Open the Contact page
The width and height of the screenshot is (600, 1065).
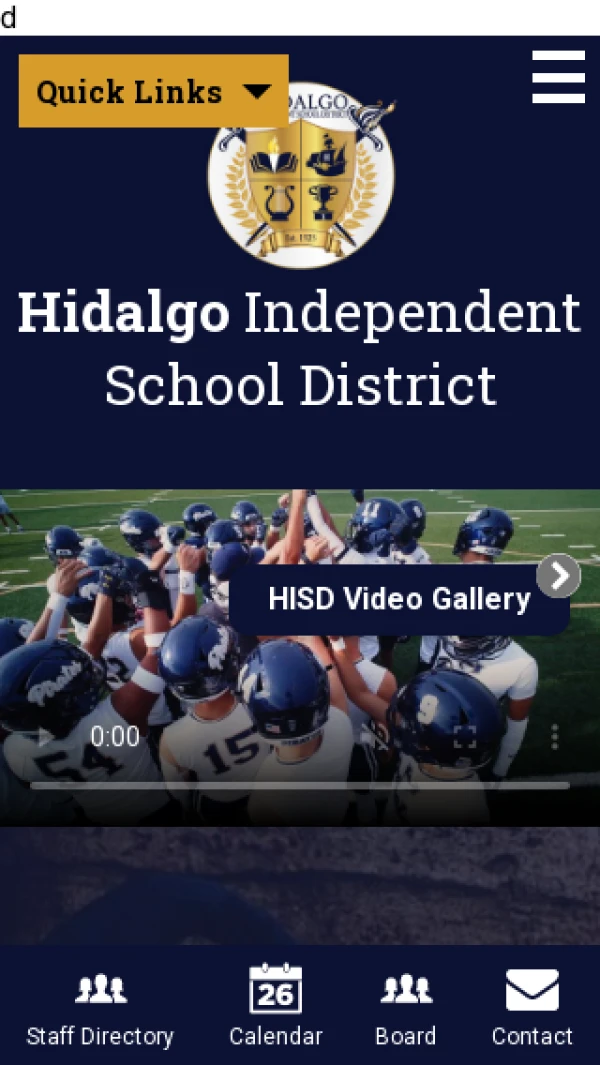[532, 1005]
